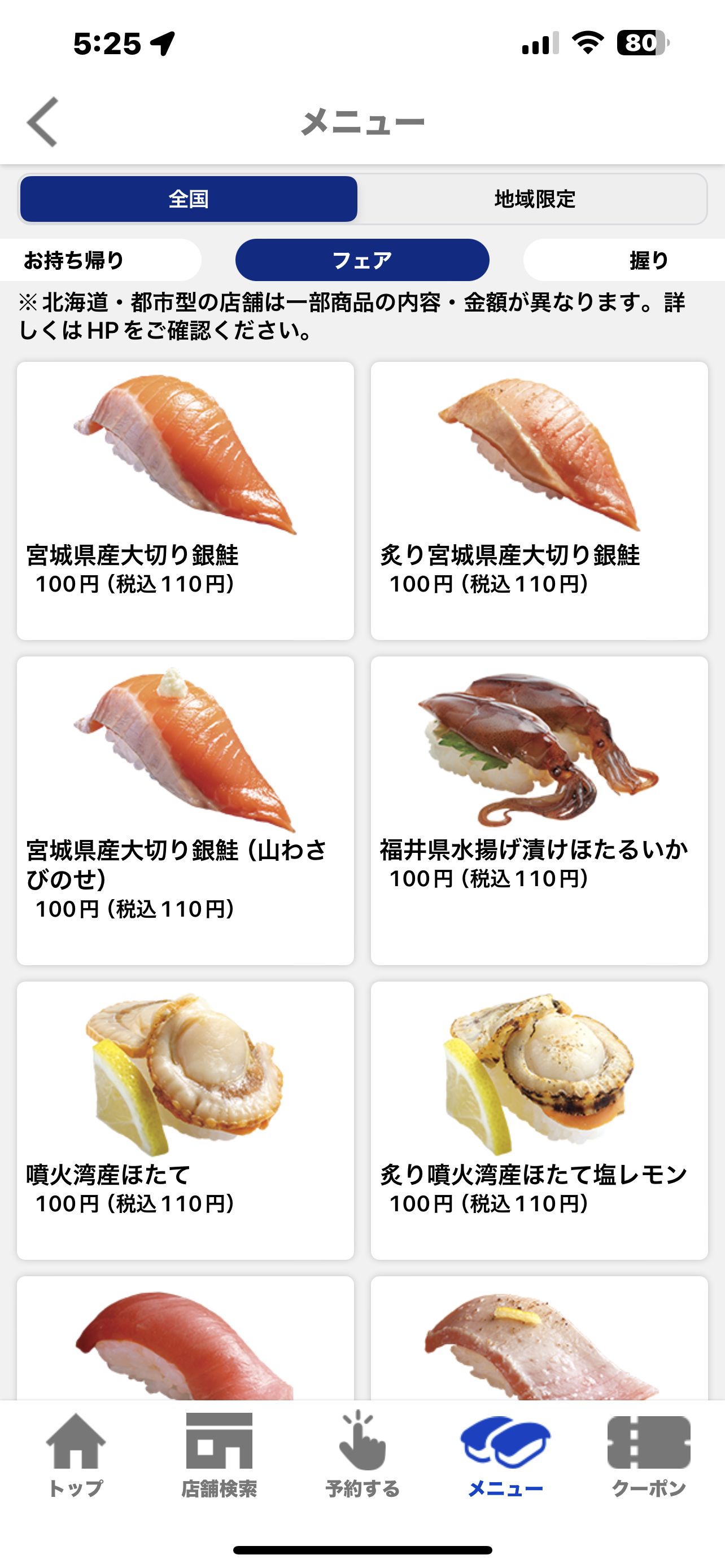Screen dimensions: 725x1568
Task: Open the 福井県水揚げ漬けほたるいか card
Action: pyautogui.click(x=539, y=809)
